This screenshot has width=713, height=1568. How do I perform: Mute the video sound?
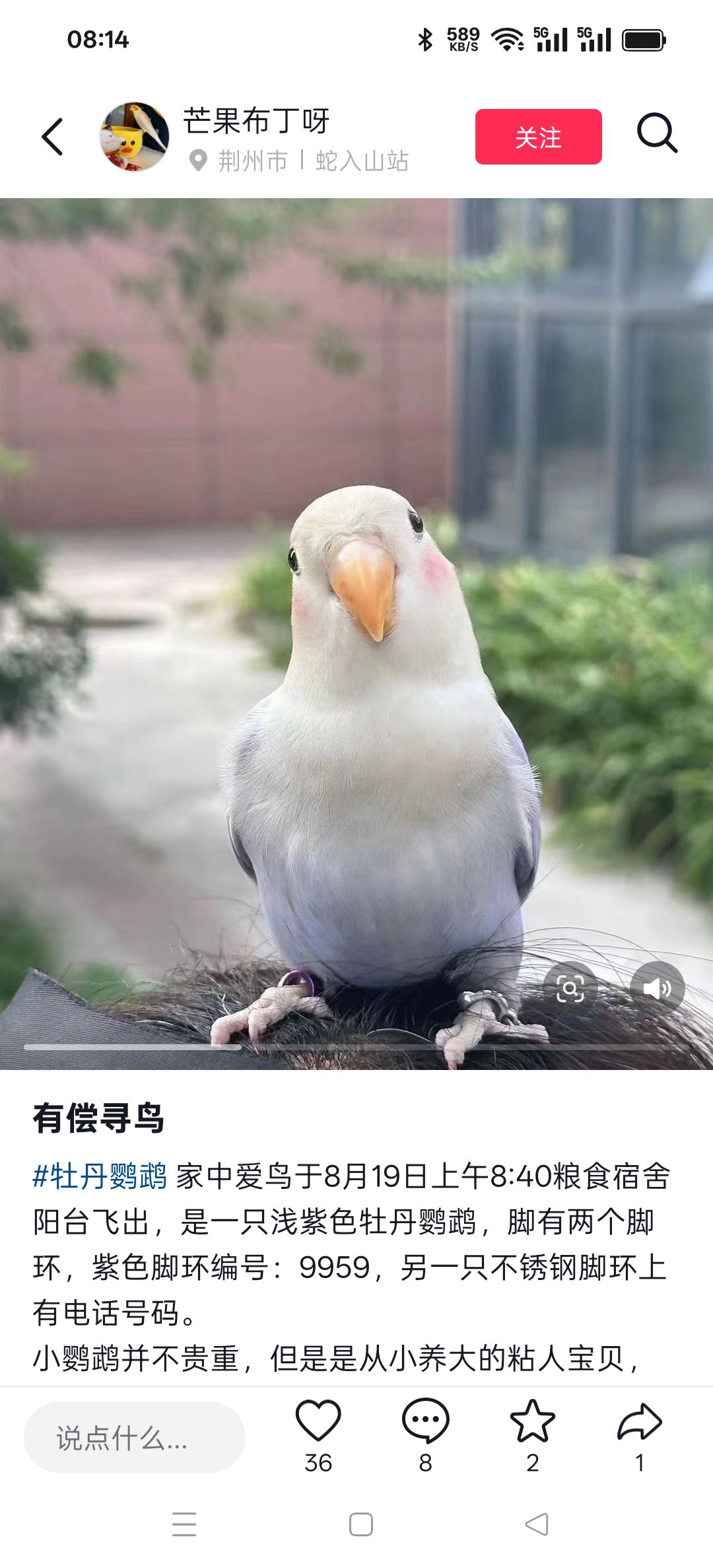tap(657, 989)
